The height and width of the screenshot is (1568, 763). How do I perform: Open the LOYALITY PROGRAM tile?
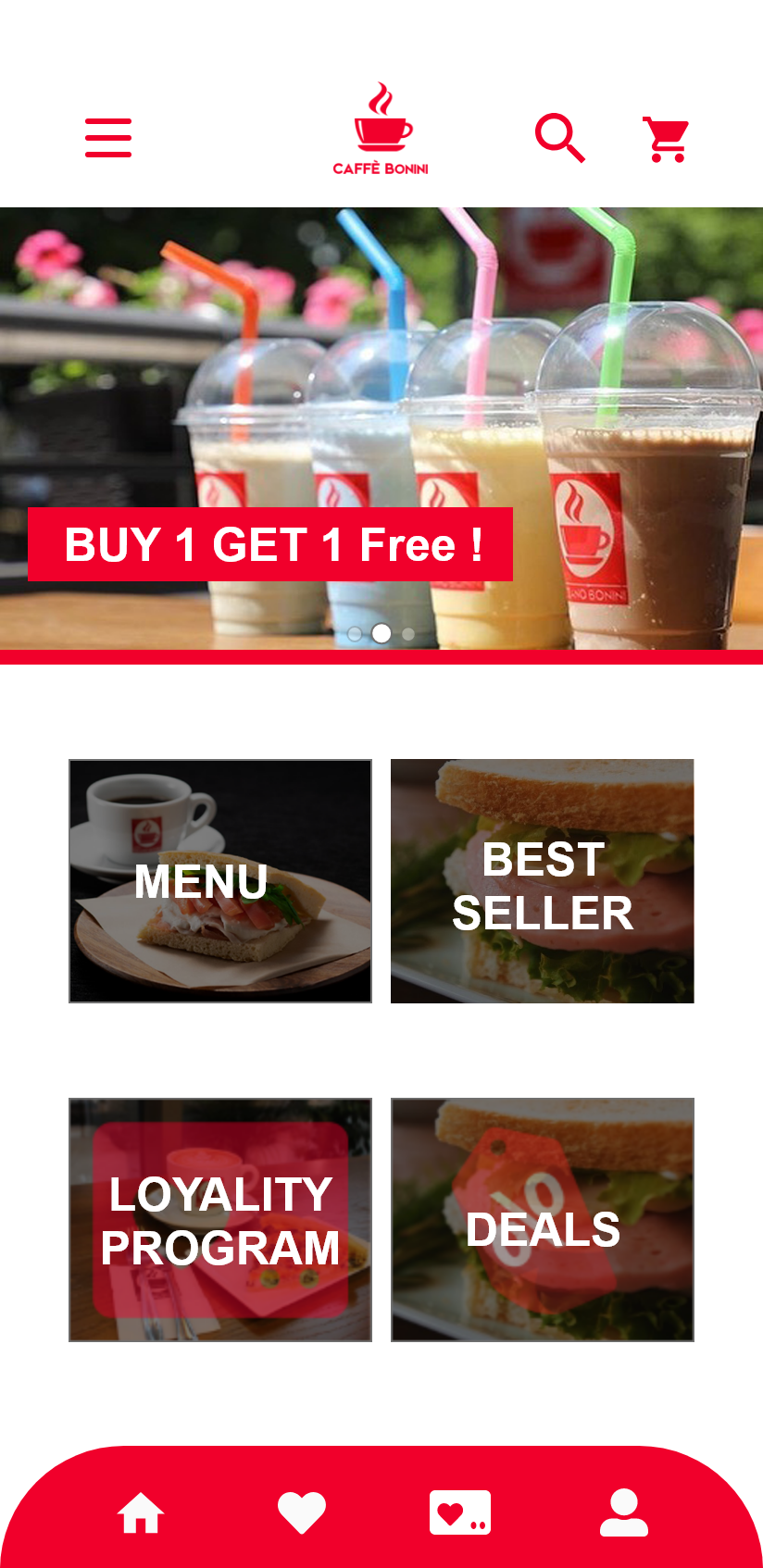(x=220, y=1220)
